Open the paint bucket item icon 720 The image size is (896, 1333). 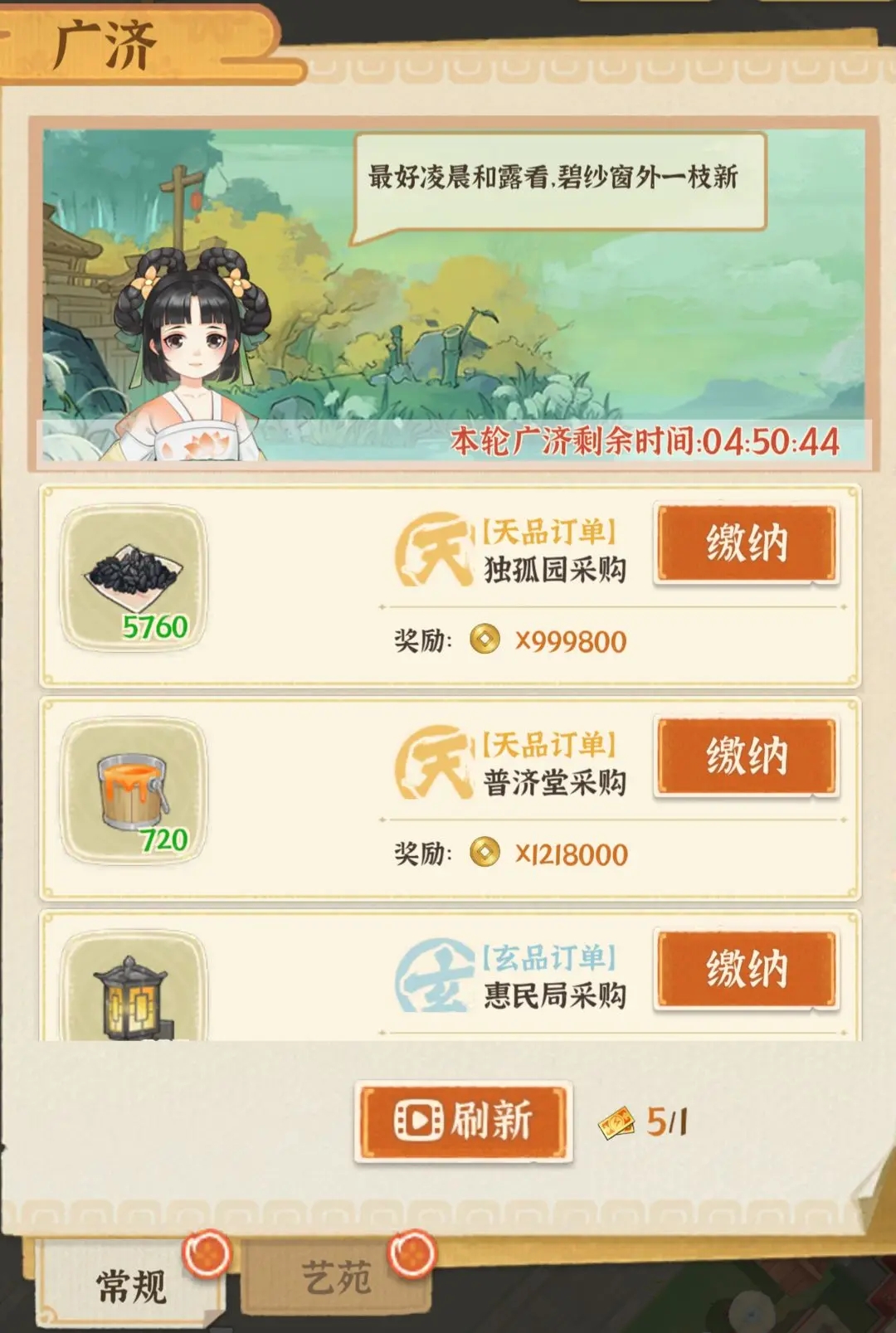(134, 791)
